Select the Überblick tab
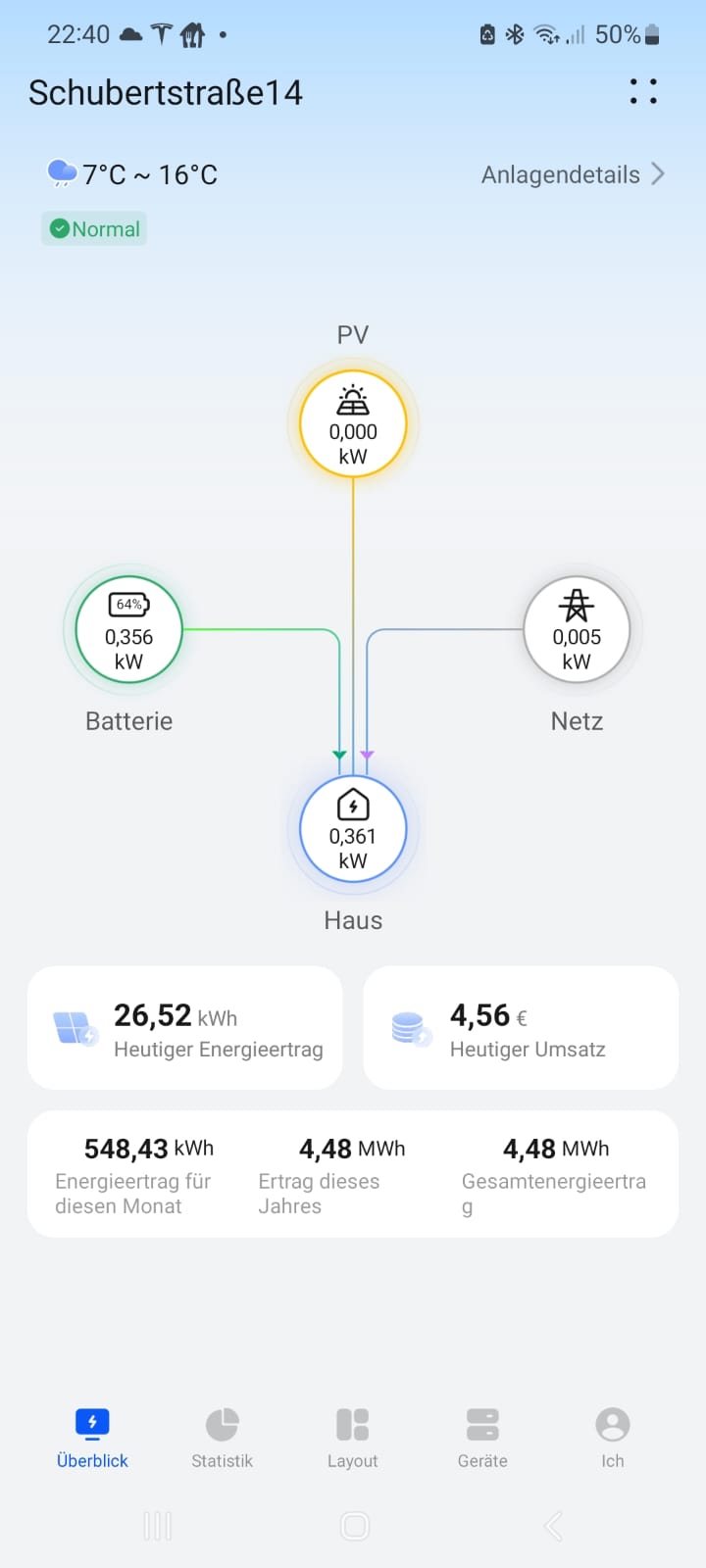The width and height of the screenshot is (706, 1568). (92, 1438)
